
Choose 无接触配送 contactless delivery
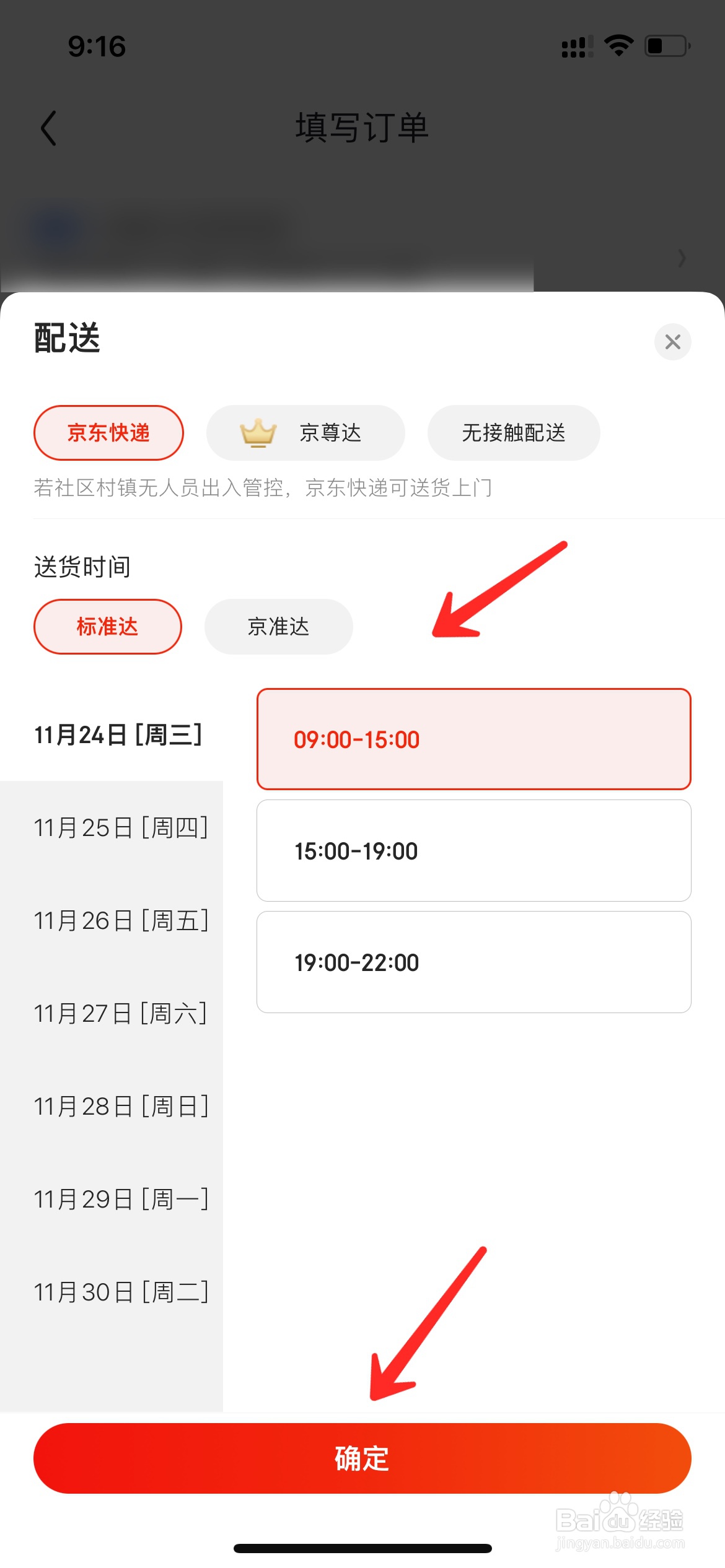[514, 433]
